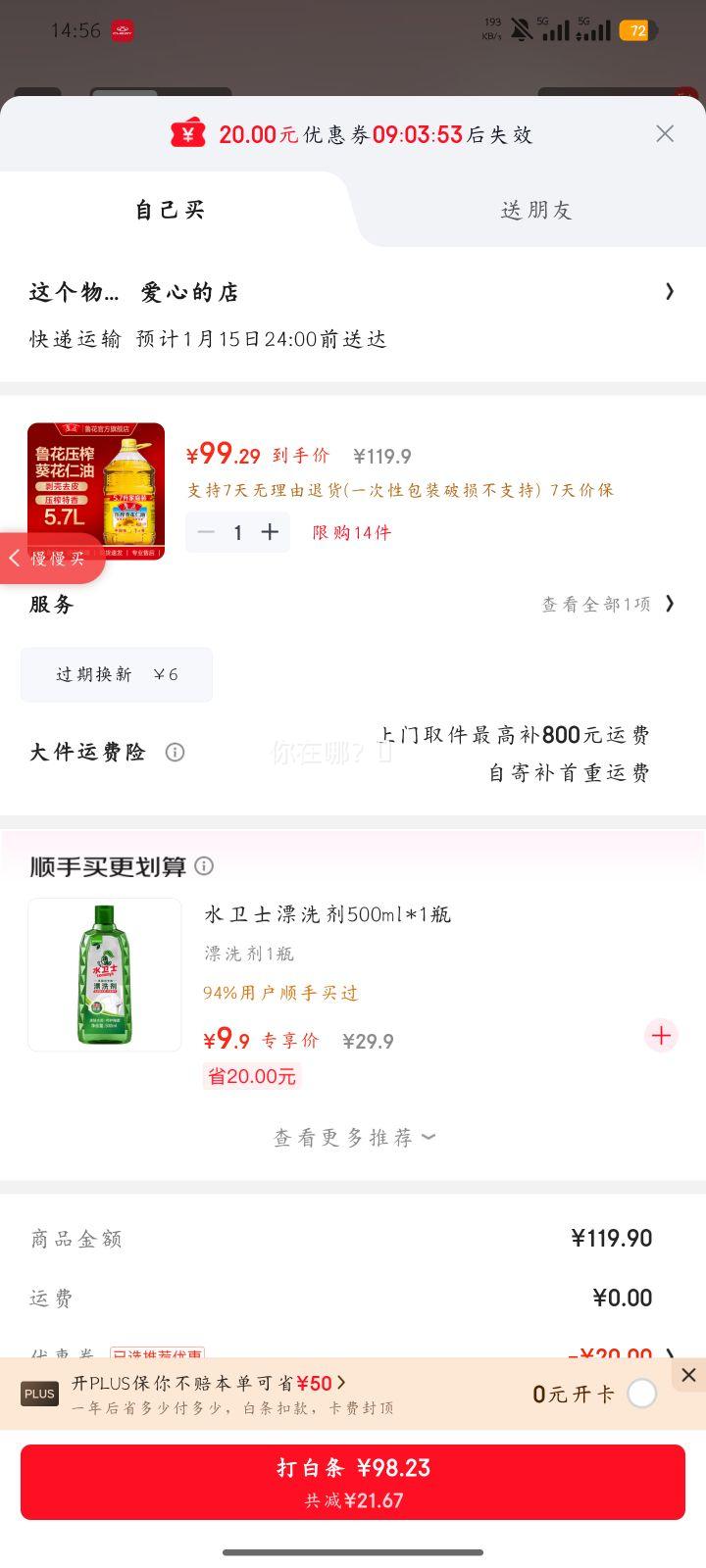Tap the info icon beside 大件运费险
This screenshot has height=1568, width=706.
click(176, 752)
